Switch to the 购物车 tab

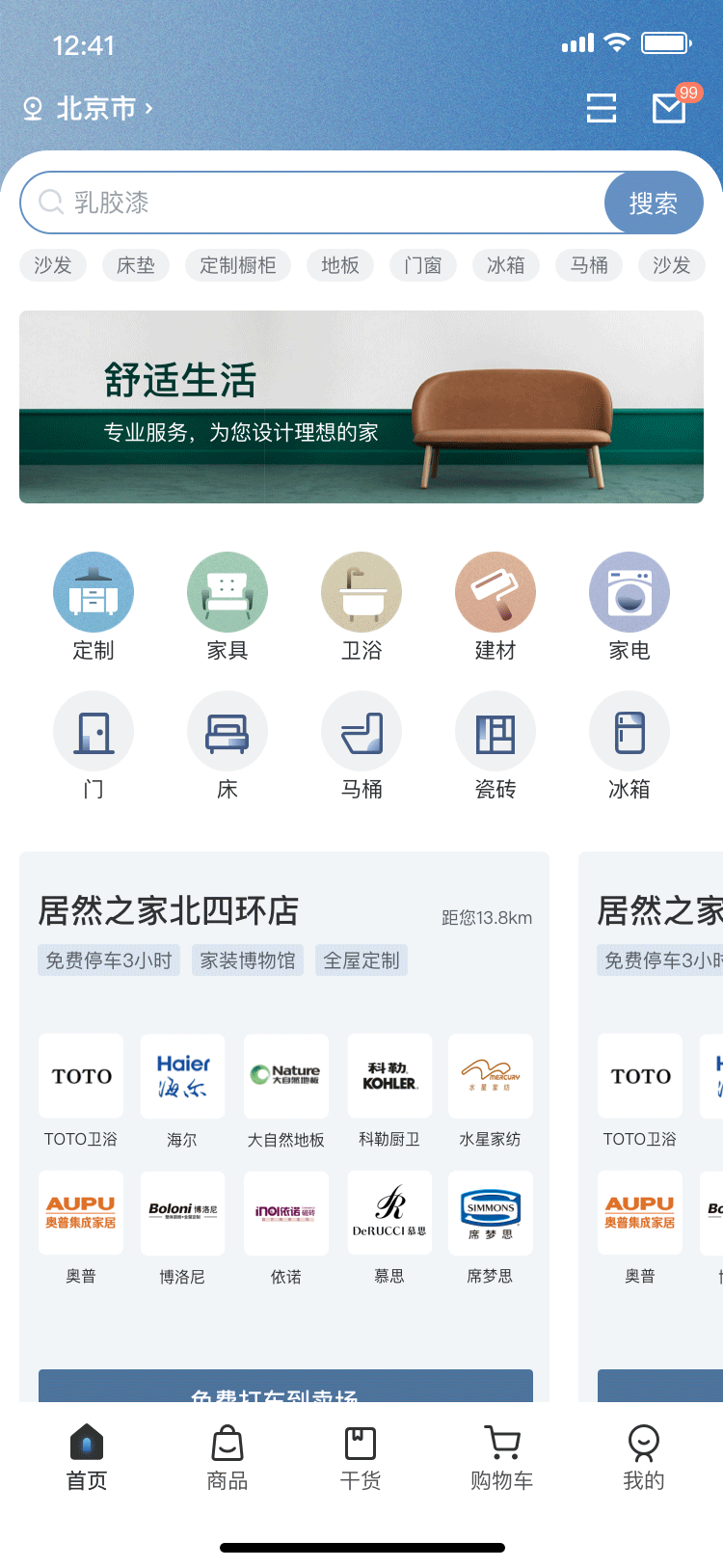(x=501, y=1458)
